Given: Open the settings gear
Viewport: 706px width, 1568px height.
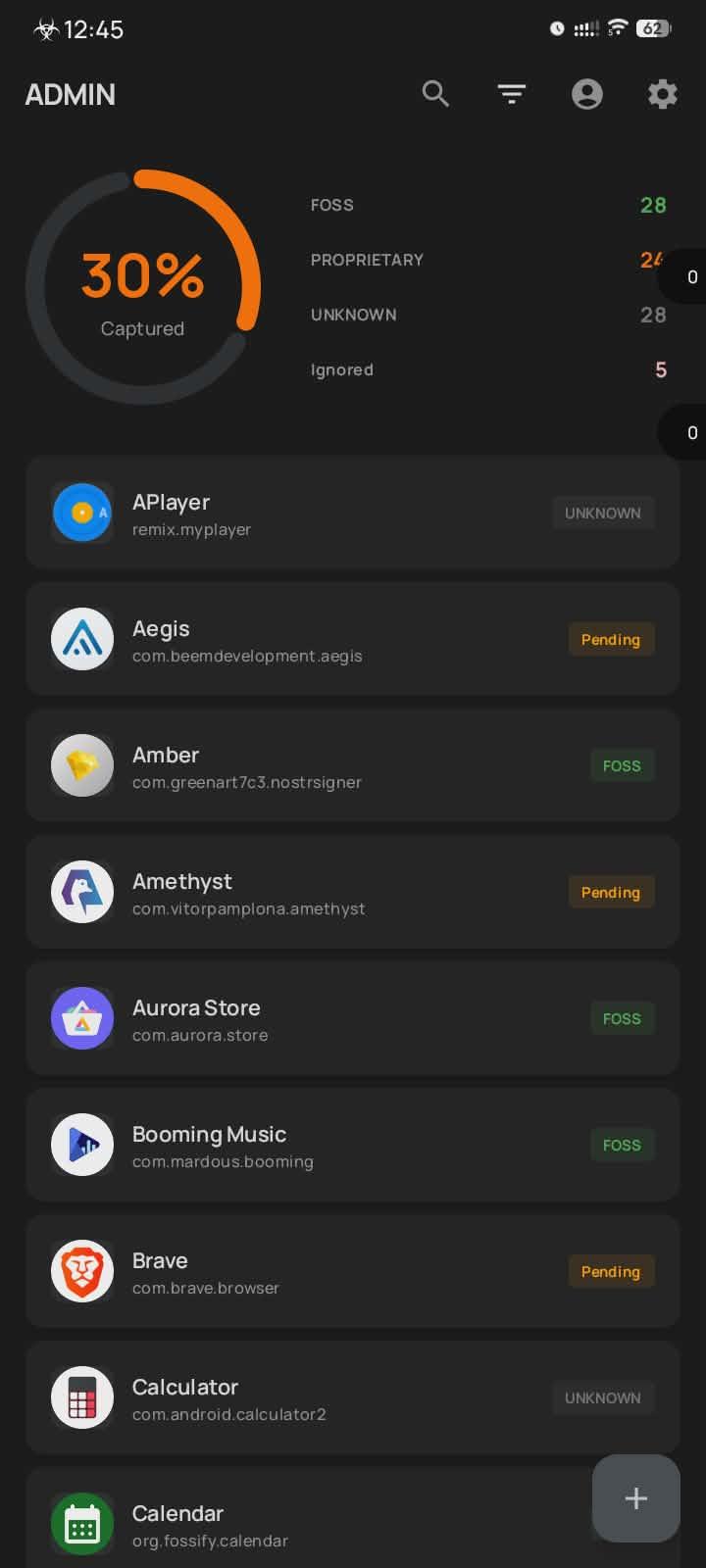Looking at the screenshot, I should [663, 94].
